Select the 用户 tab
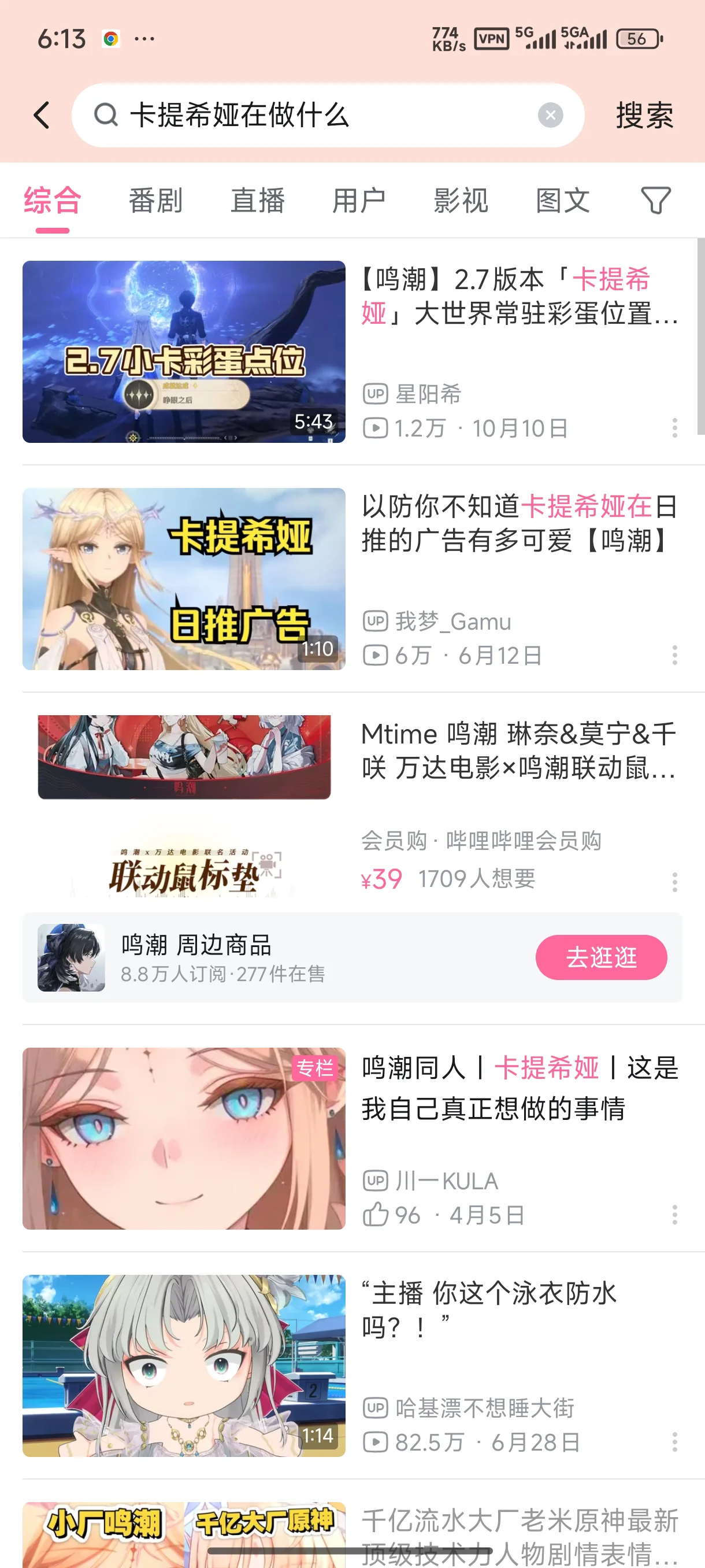The height and width of the screenshot is (1568, 705). 359,200
